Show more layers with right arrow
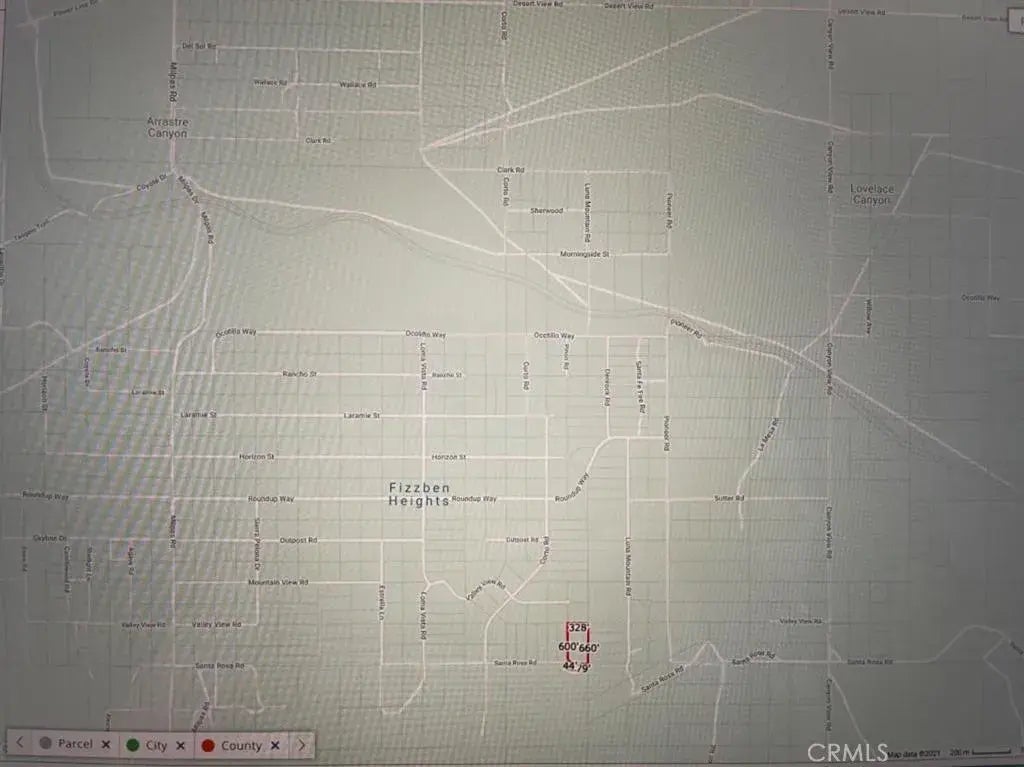1024x767 pixels. 301,744
